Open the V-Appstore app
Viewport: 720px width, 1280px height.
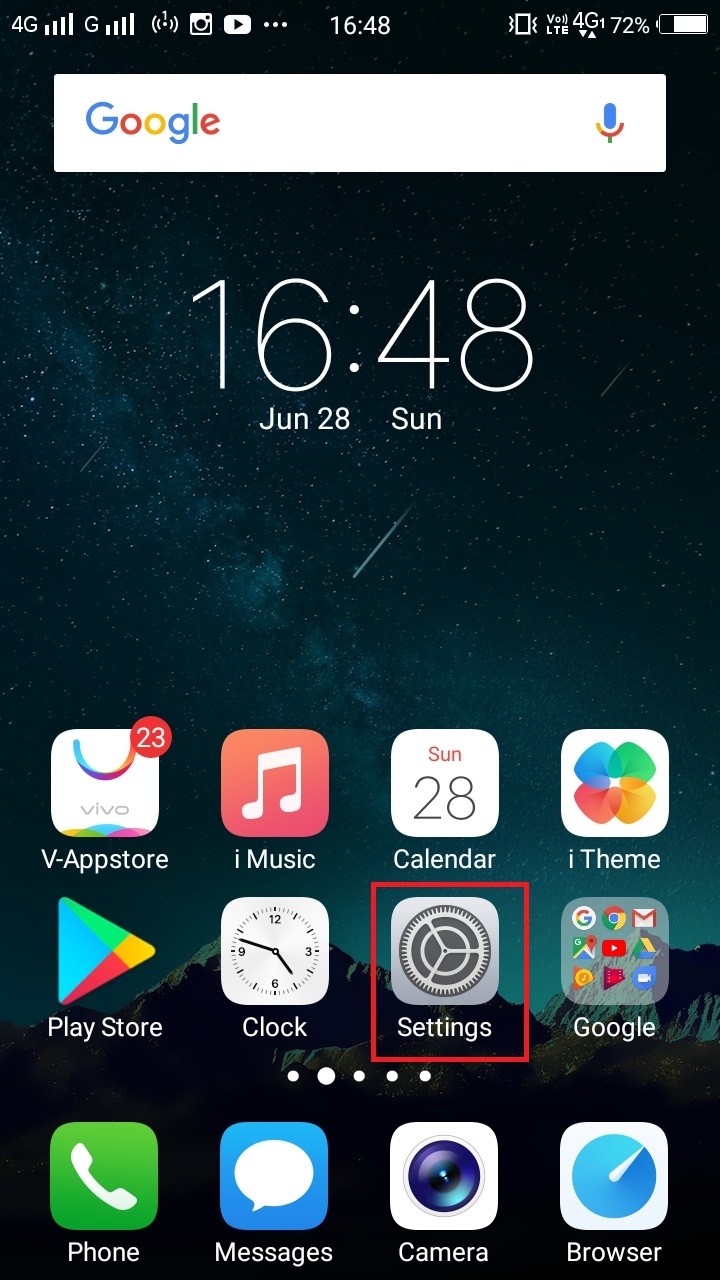pyautogui.click(x=105, y=783)
